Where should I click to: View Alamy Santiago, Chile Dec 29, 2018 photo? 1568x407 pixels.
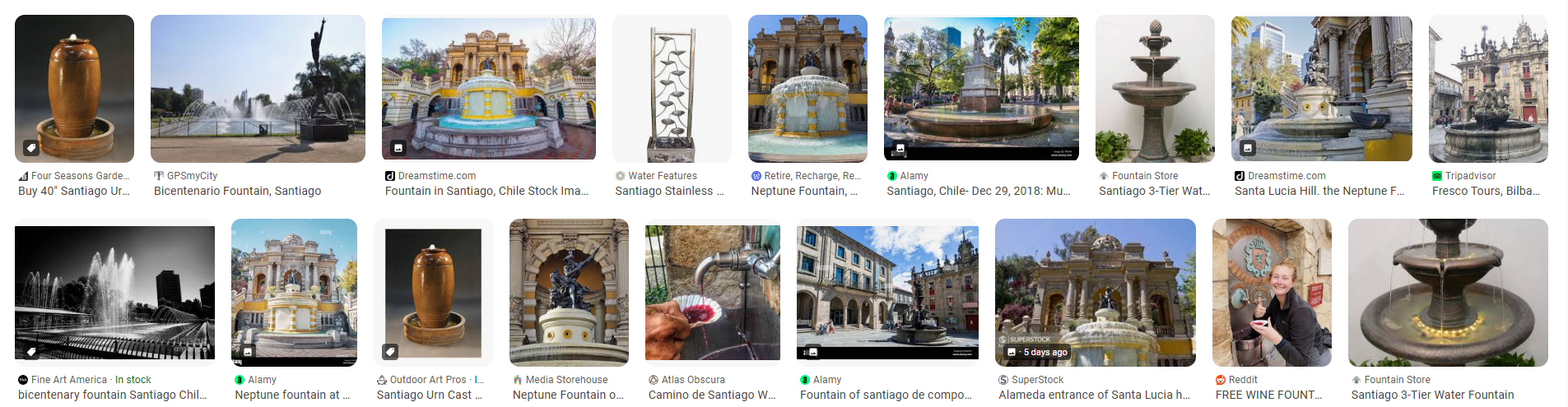[981, 89]
